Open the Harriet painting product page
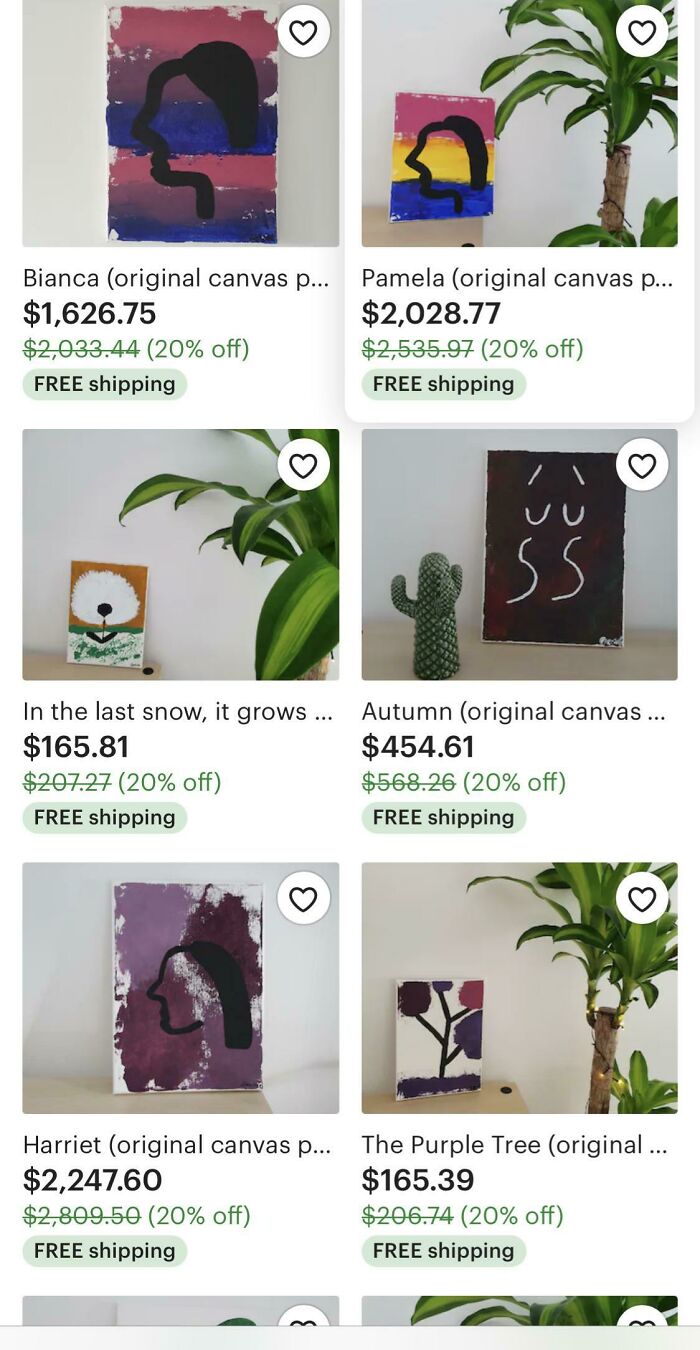 (176, 1144)
